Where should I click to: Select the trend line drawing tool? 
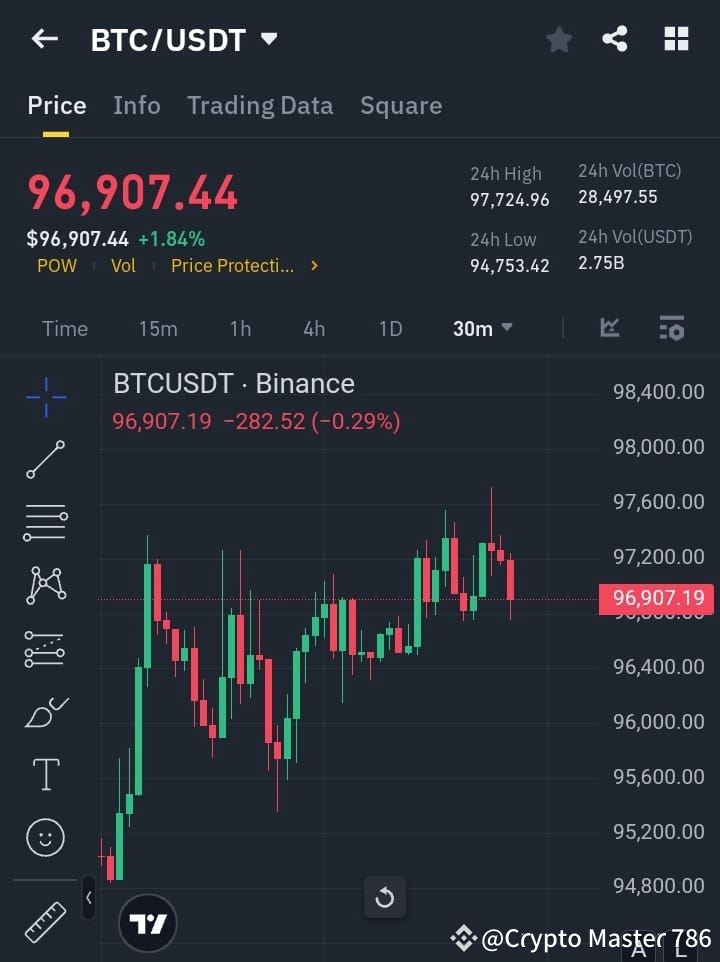(x=45, y=461)
